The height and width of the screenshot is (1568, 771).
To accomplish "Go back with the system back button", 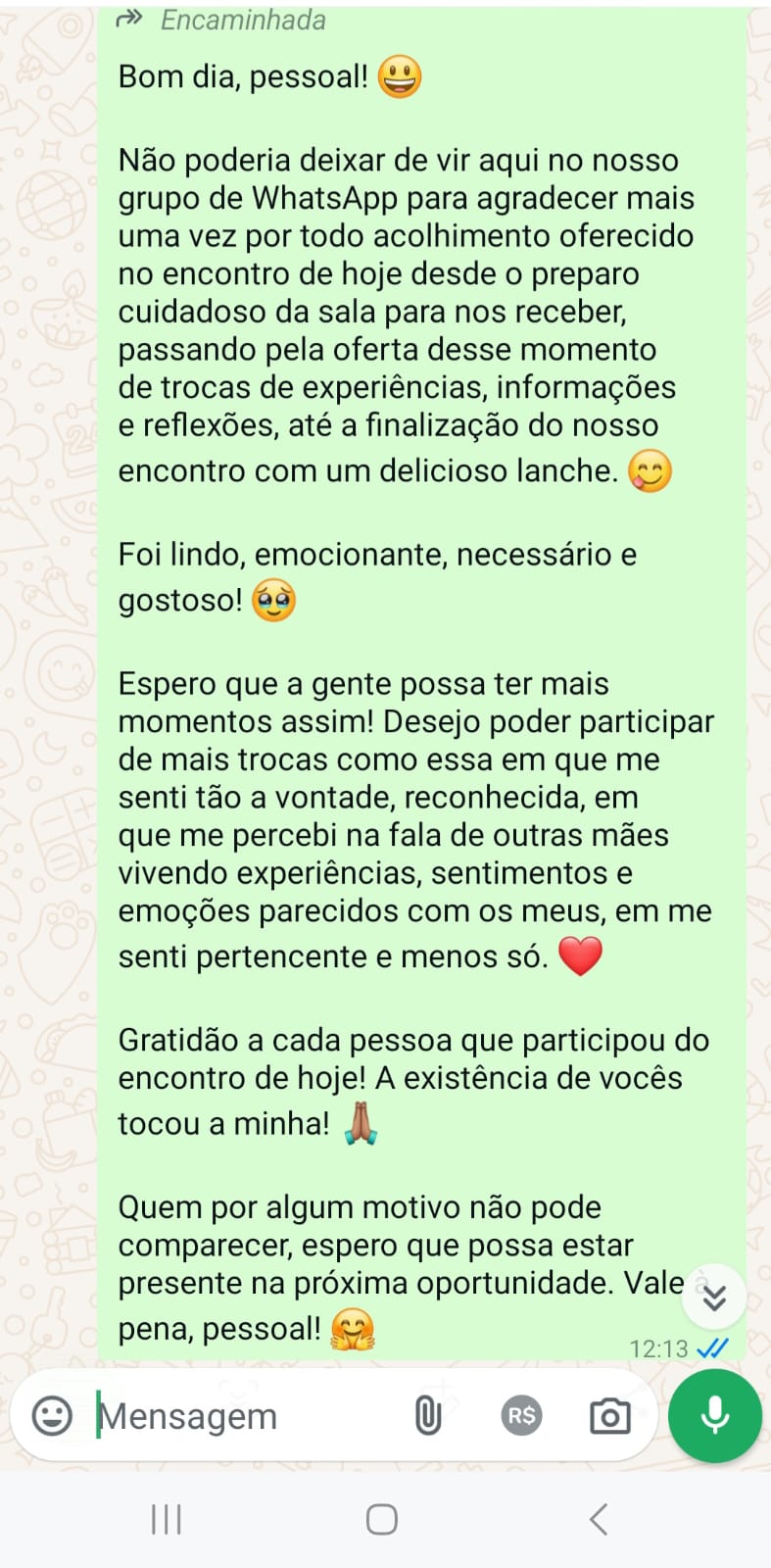I will (x=599, y=1519).
